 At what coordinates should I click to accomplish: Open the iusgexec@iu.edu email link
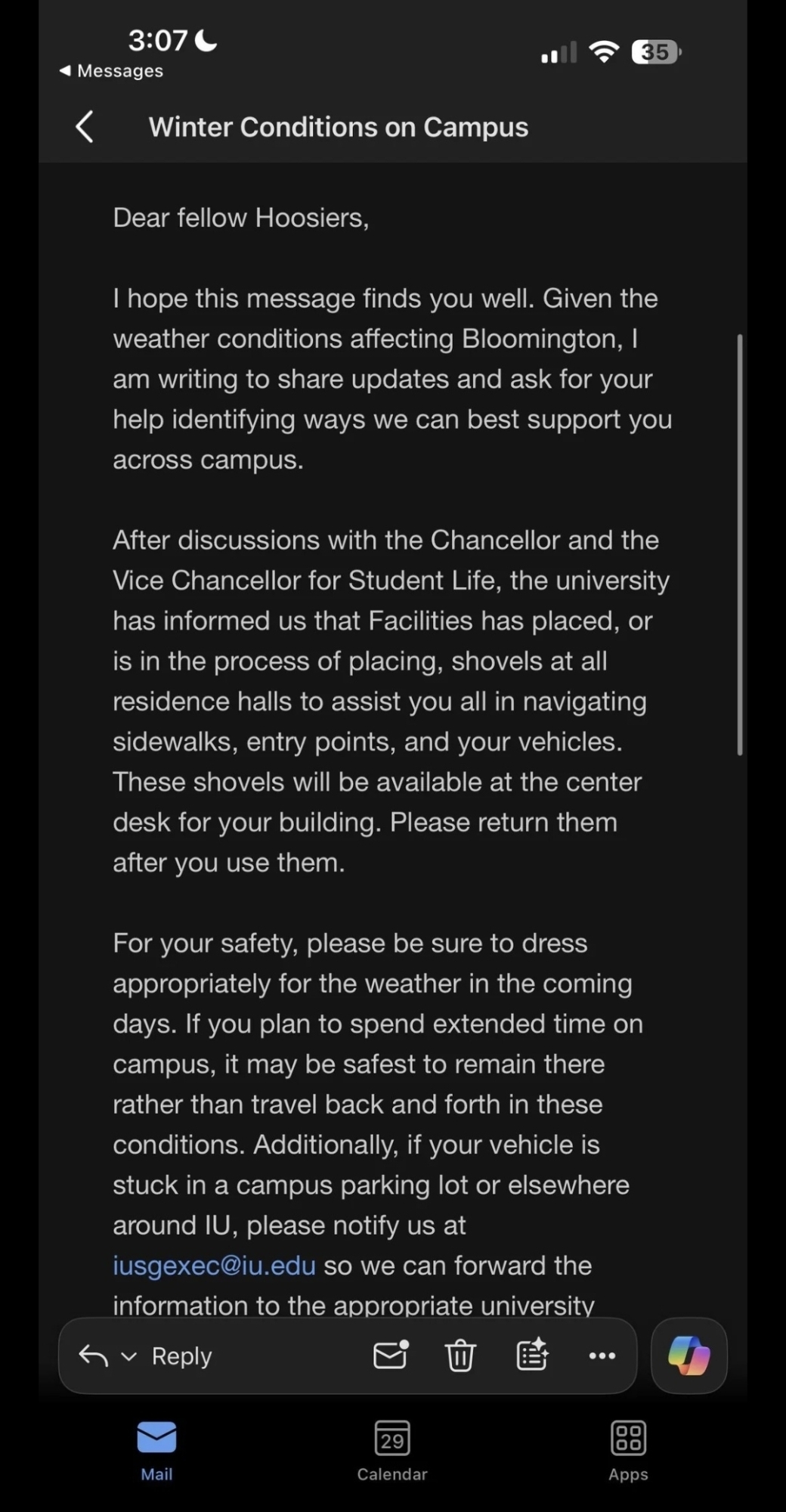(214, 1266)
